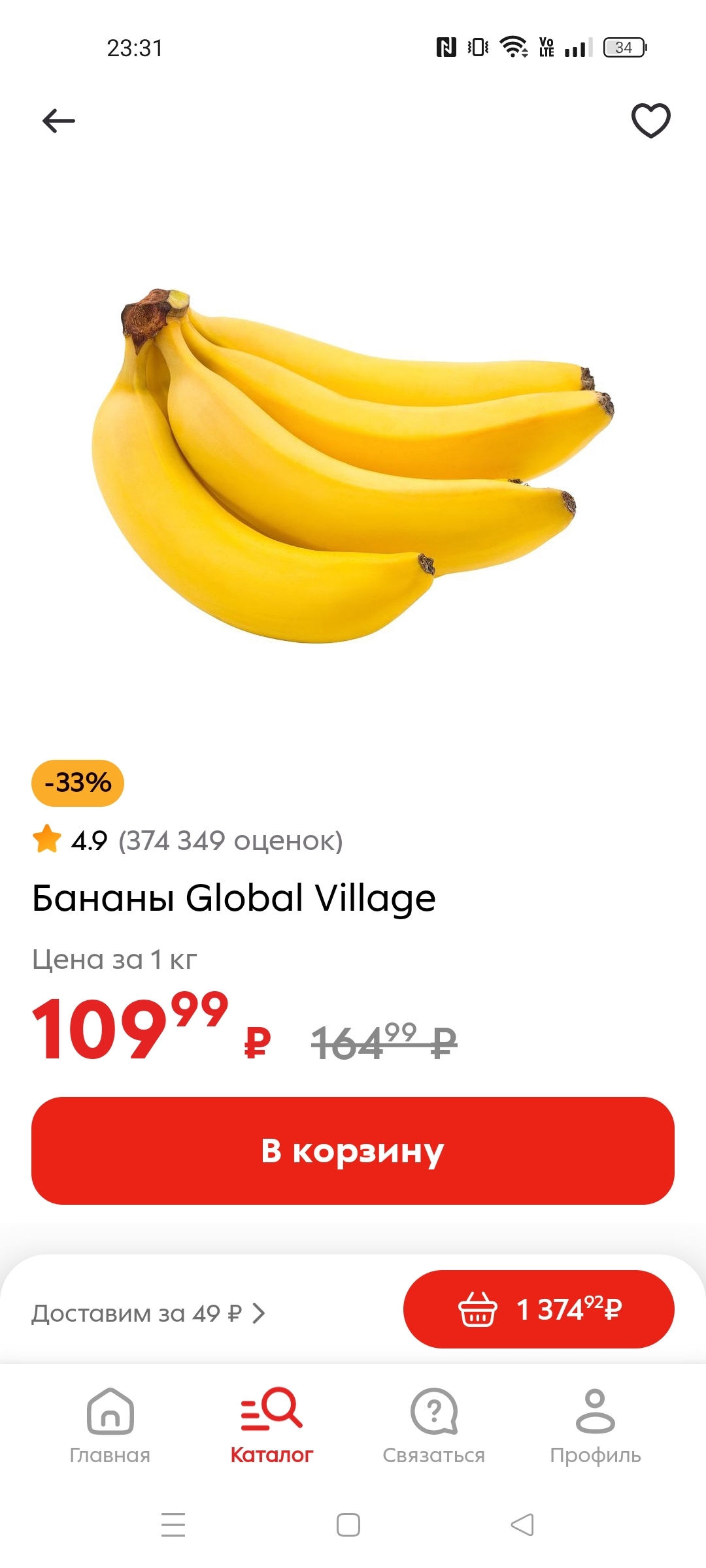This screenshot has width=706, height=1568.
Task: Go back using the arrow icon
Action: (59, 121)
